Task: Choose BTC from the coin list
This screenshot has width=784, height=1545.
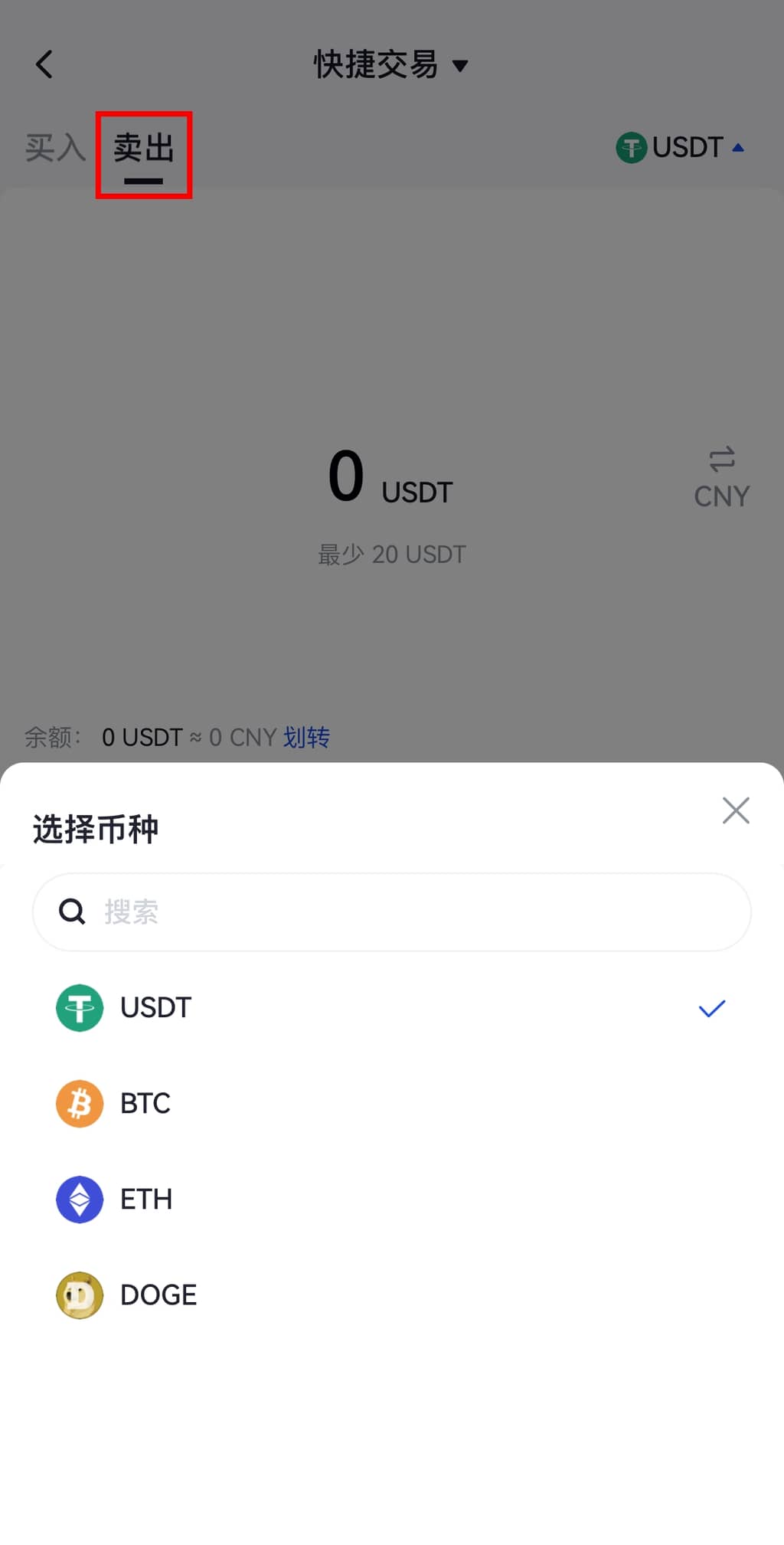Action: 145,1103
